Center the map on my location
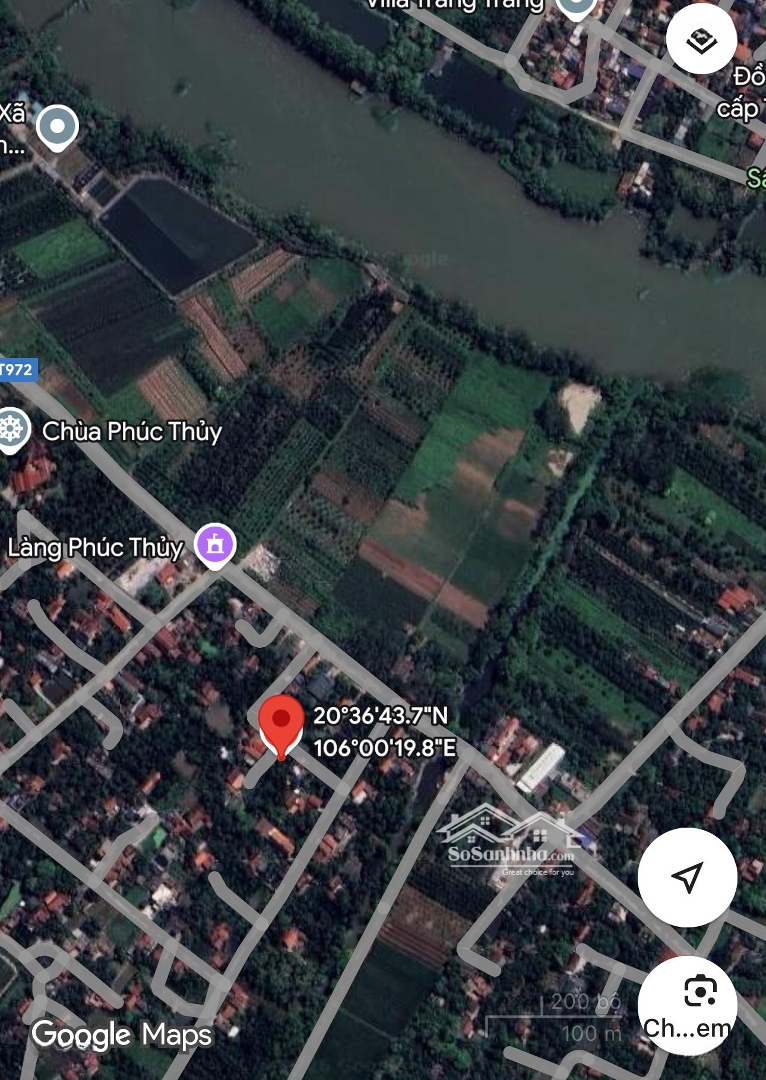Screen dimensions: 766x1080 pos(687,877)
